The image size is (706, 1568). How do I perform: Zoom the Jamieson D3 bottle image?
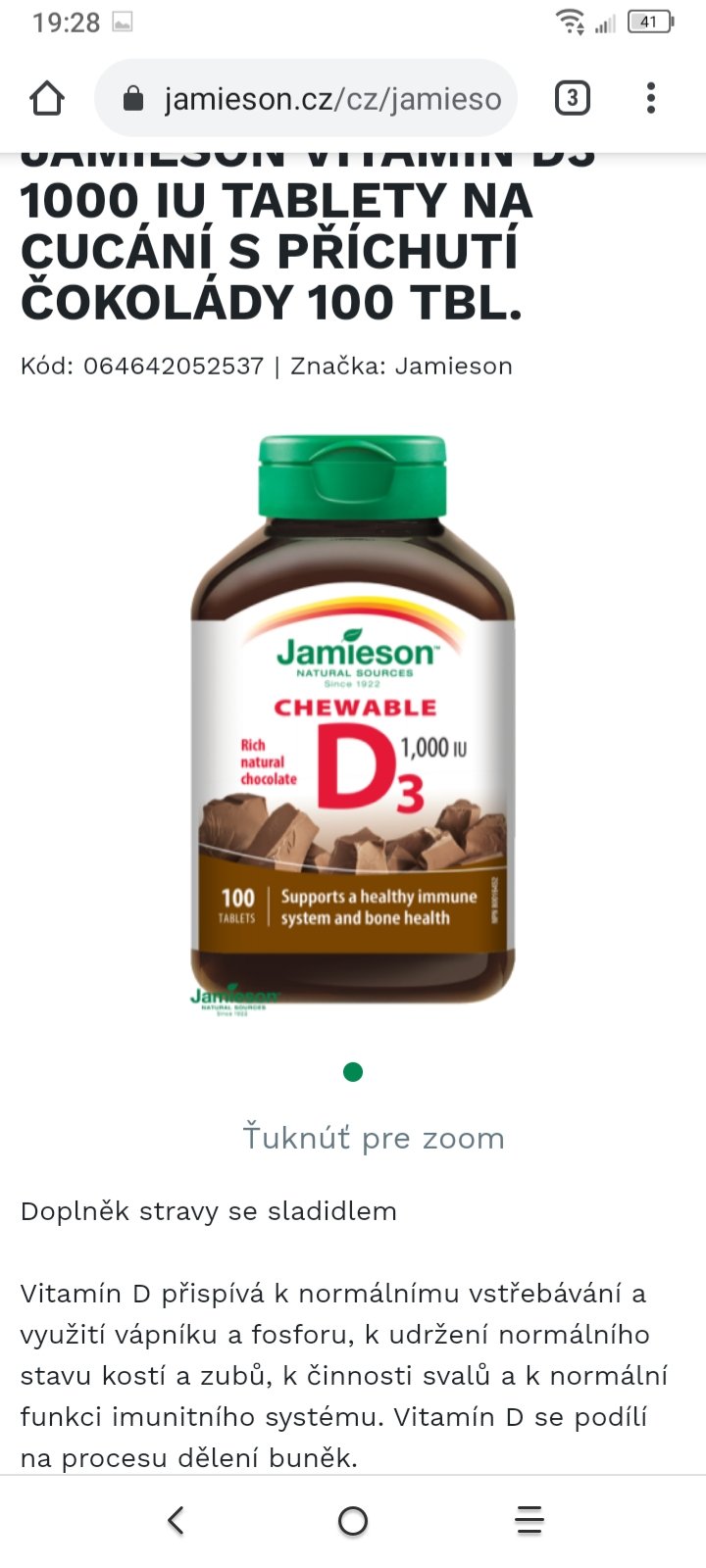(353, 720)
